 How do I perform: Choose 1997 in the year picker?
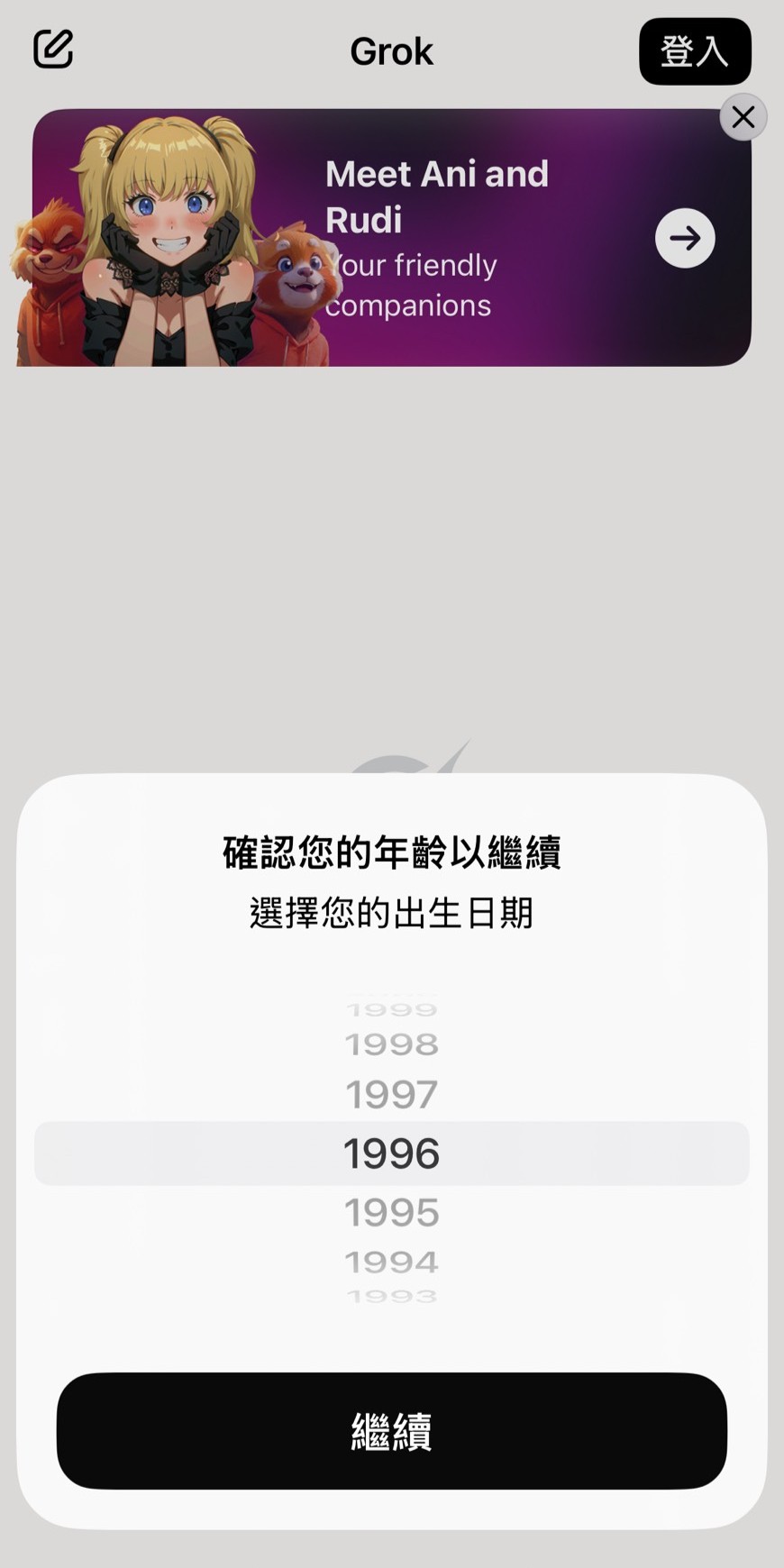[391, 1092]
